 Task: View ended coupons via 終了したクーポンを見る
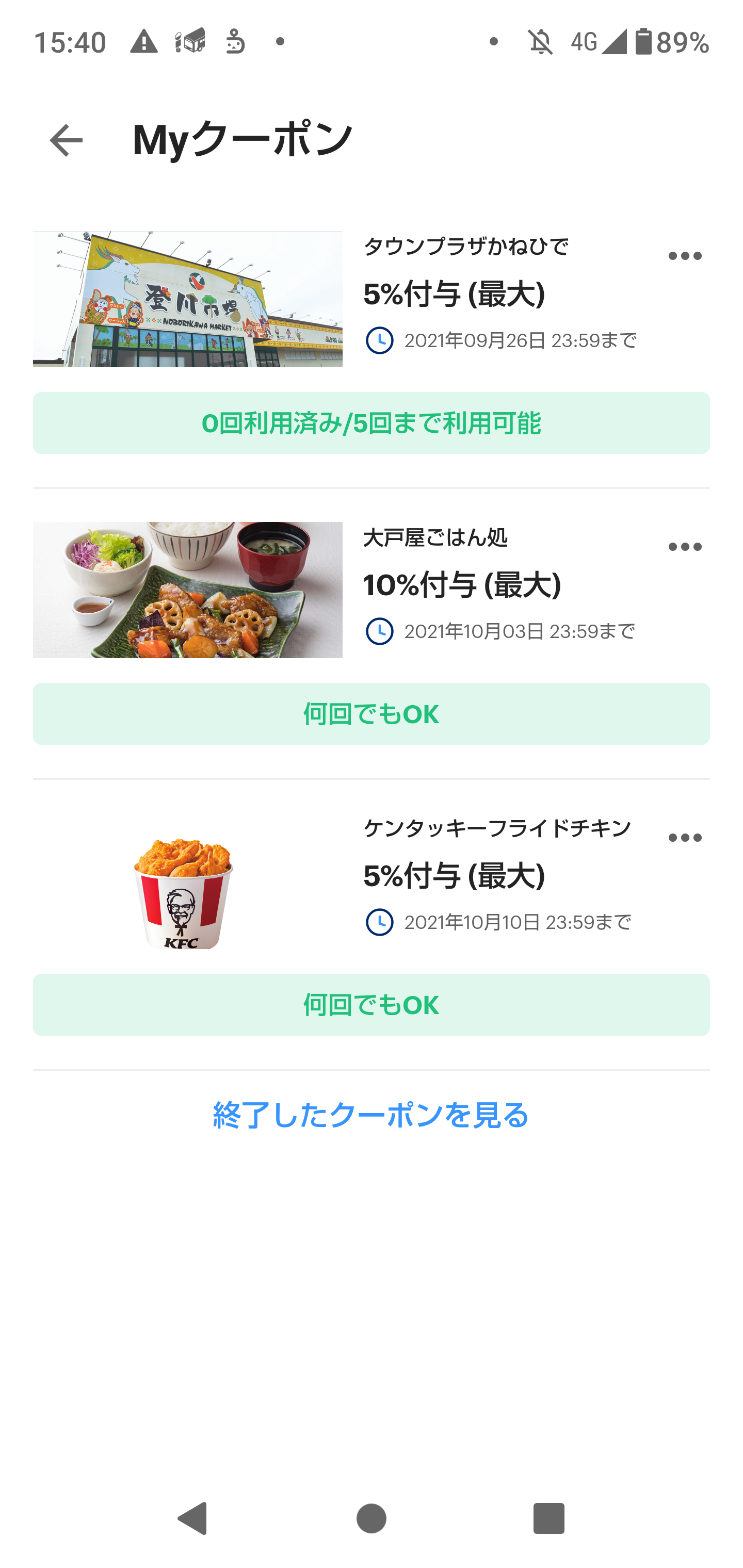(x=371, y=1115)
